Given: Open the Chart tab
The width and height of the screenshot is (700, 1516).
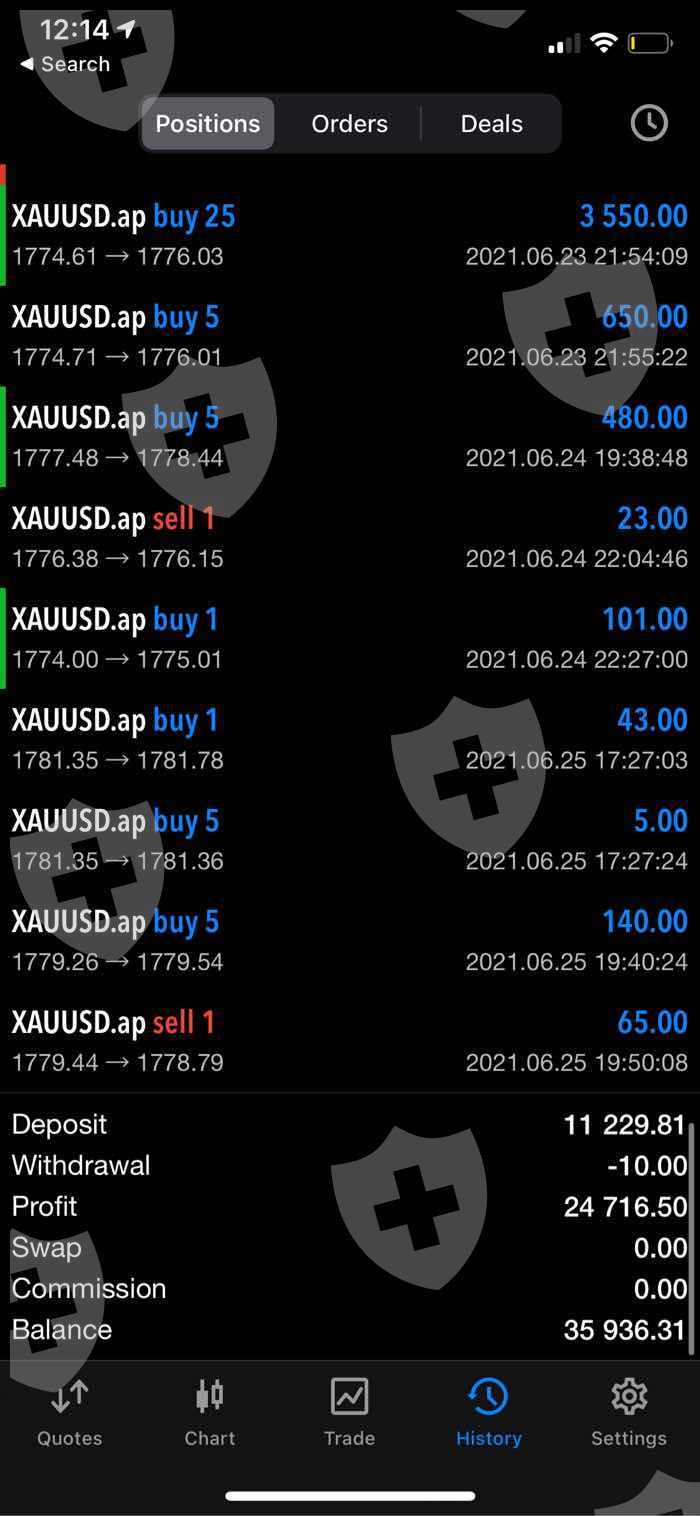Looking at the screenshot, I should pyautogui.click(x=210, y=1412).
